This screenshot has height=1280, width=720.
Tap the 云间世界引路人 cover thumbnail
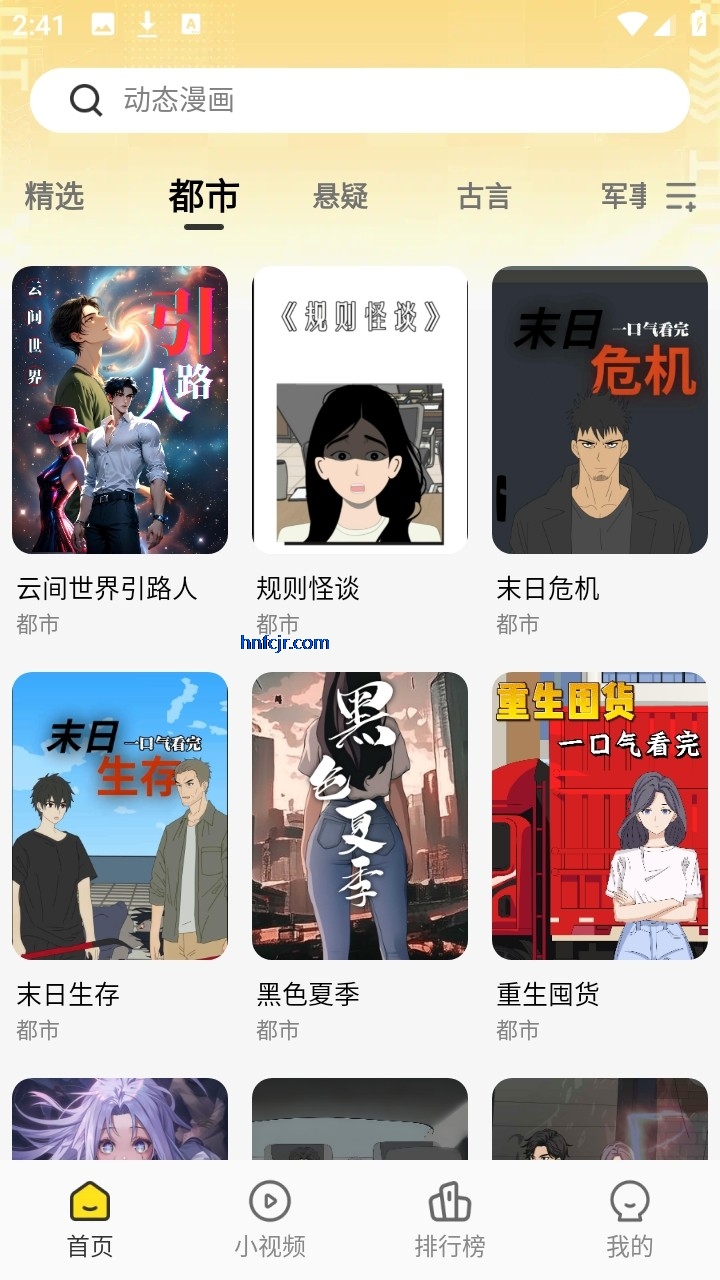point(119,410)
